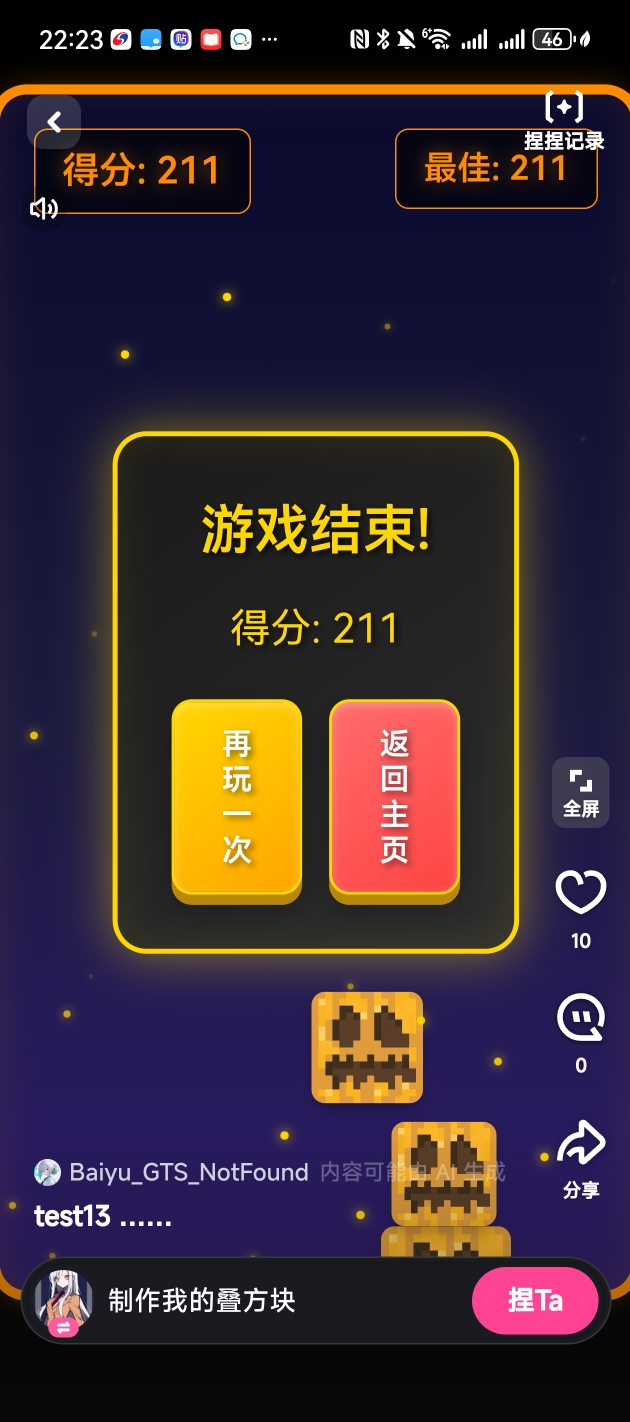Open 制作我的叠方块 creation bar
The width and height of the screenshot is (630, 1422).
[x=202, y=1300]
